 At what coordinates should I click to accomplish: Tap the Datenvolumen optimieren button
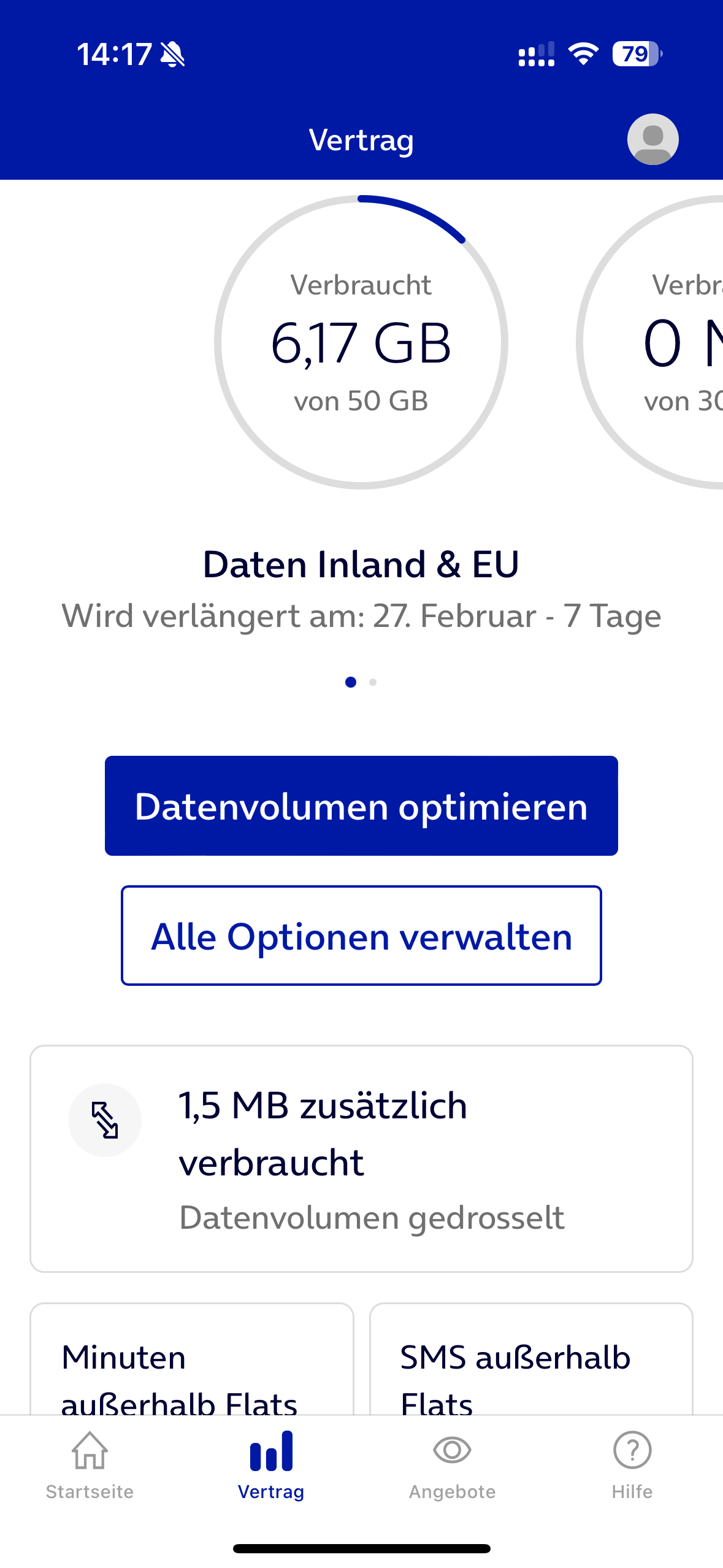pos(361,805)
